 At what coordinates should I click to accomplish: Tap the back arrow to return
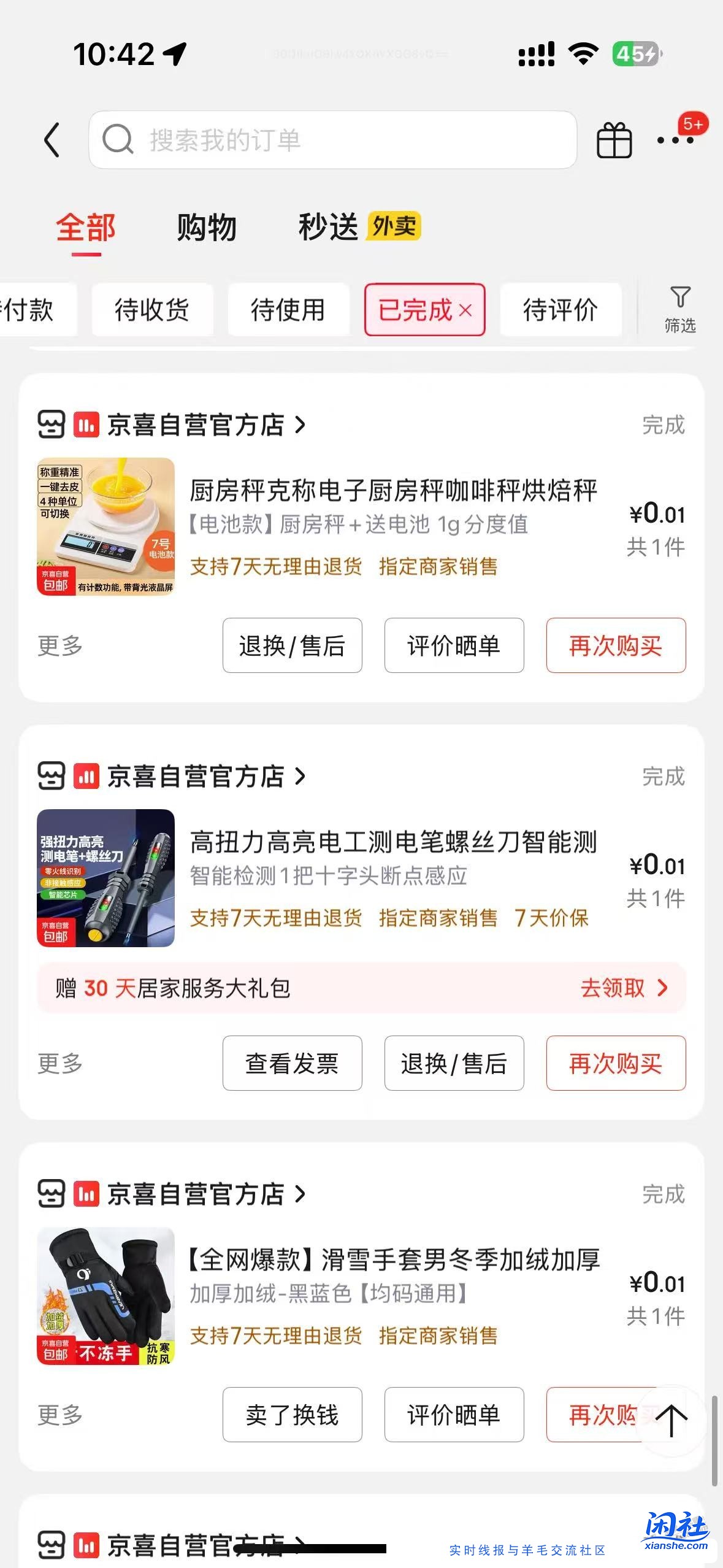(53, 140)
